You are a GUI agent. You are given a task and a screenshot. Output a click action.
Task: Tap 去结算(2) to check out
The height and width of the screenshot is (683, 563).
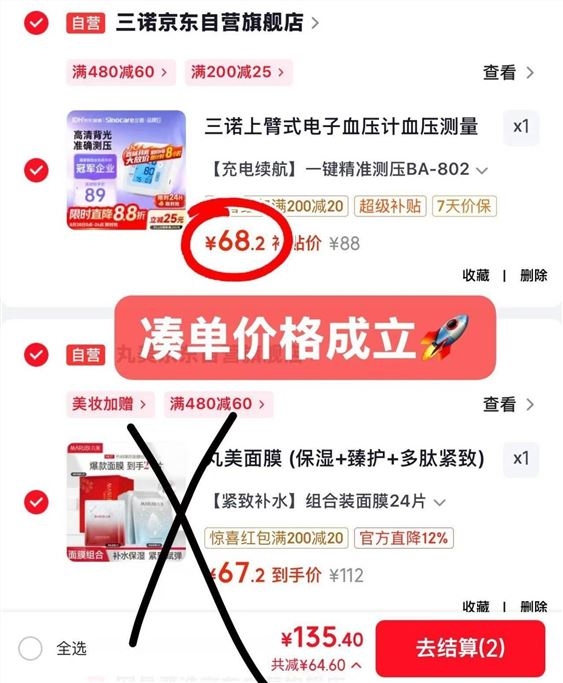(460, 648)
